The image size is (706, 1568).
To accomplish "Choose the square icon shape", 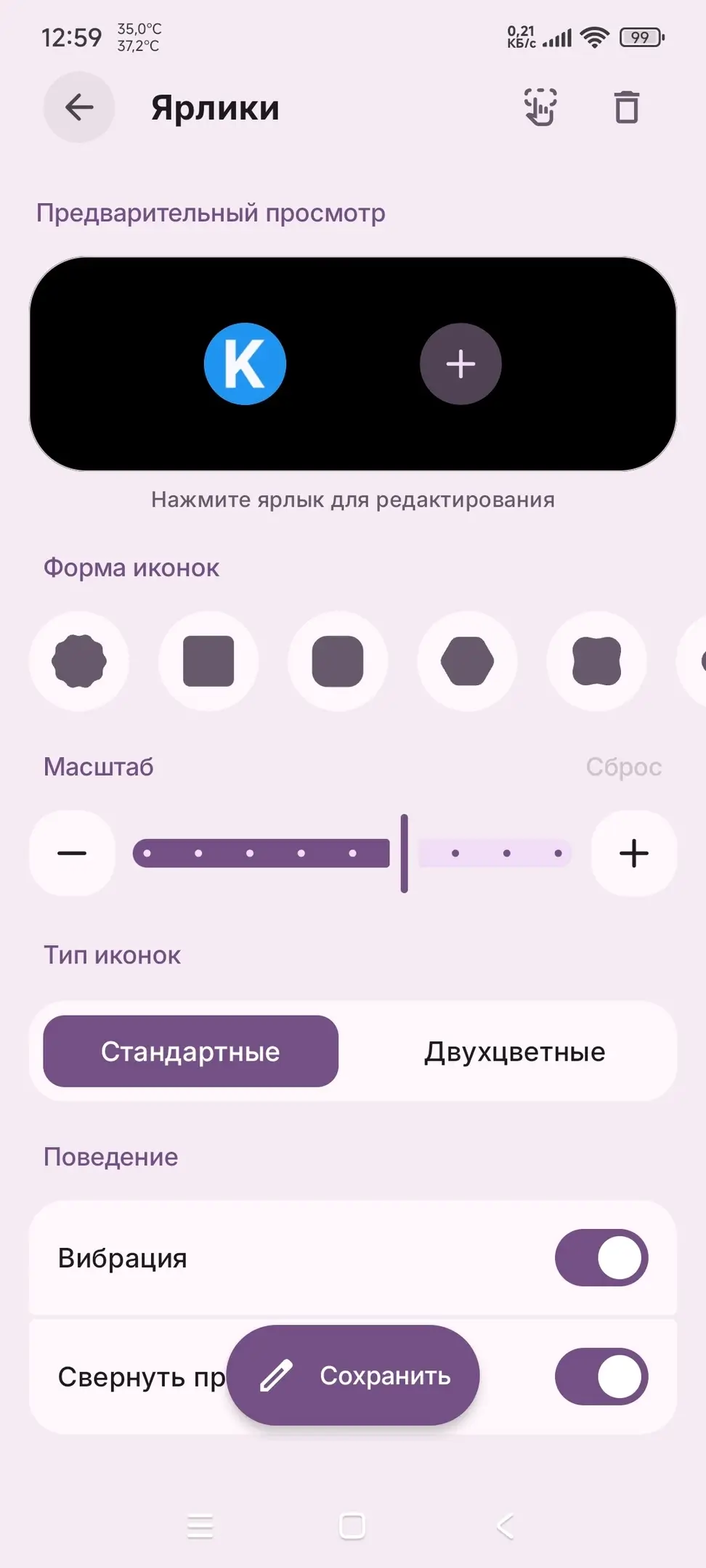I will pyautogui.click(x=208, y=661).
